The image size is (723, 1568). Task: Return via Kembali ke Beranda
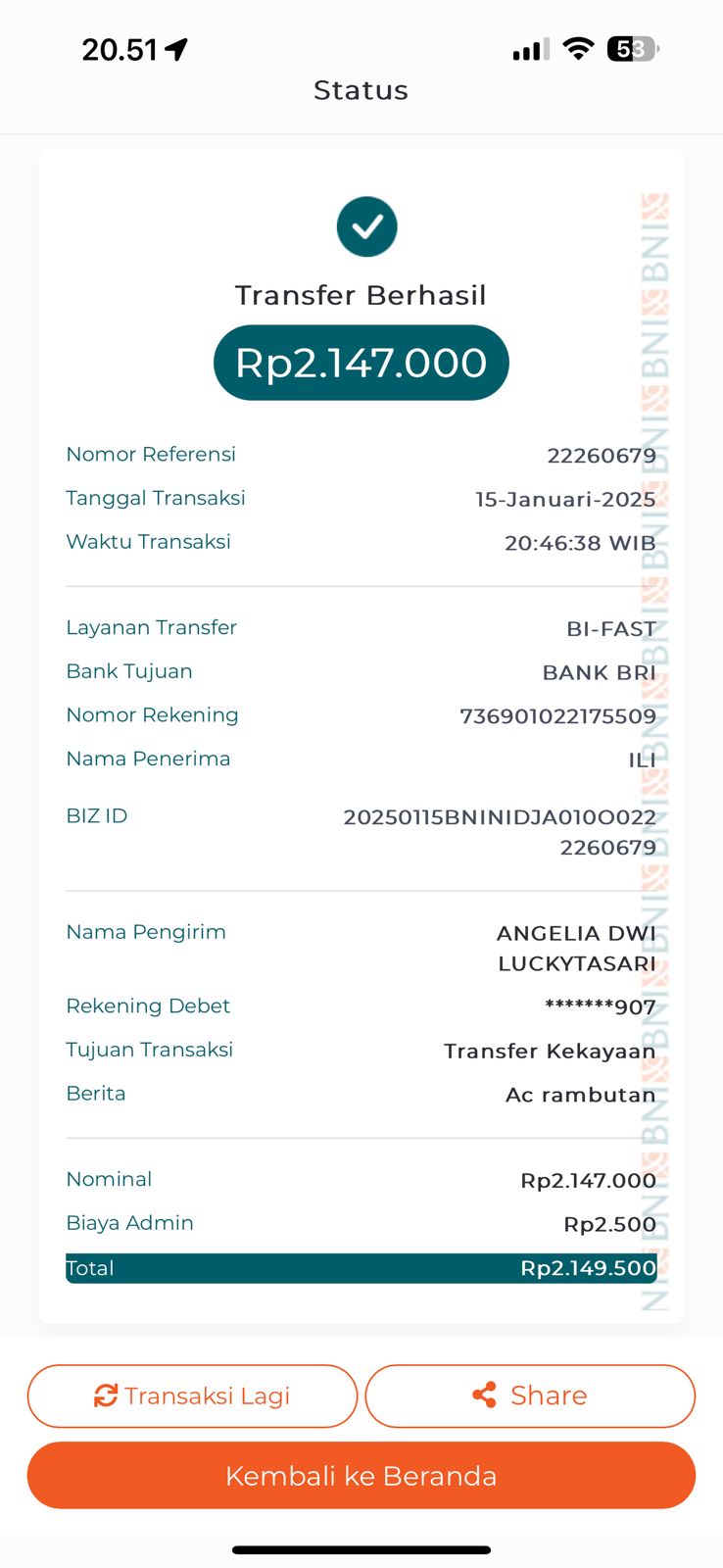(361, 1475)
